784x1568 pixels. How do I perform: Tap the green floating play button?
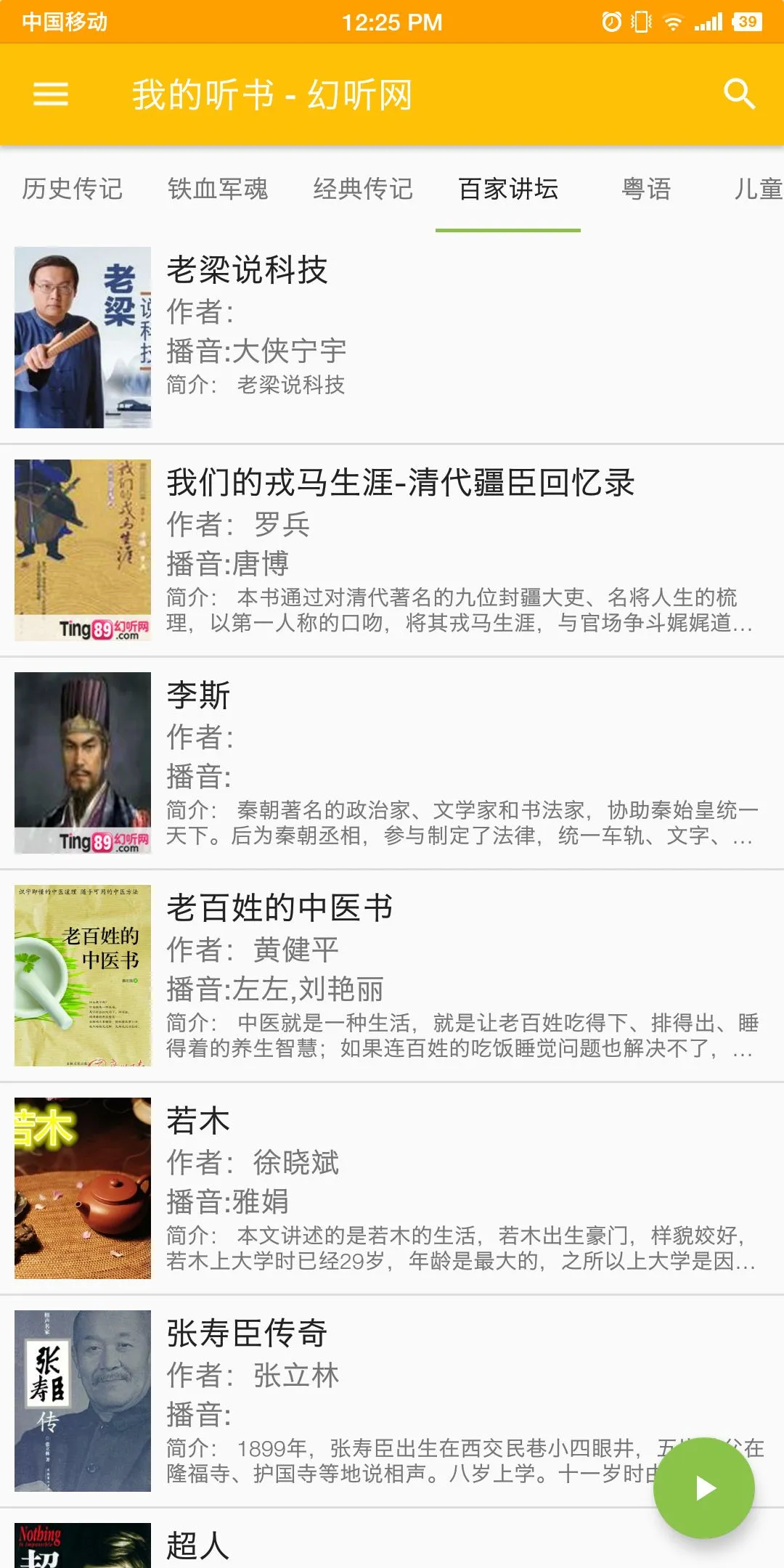[703, 1487]
